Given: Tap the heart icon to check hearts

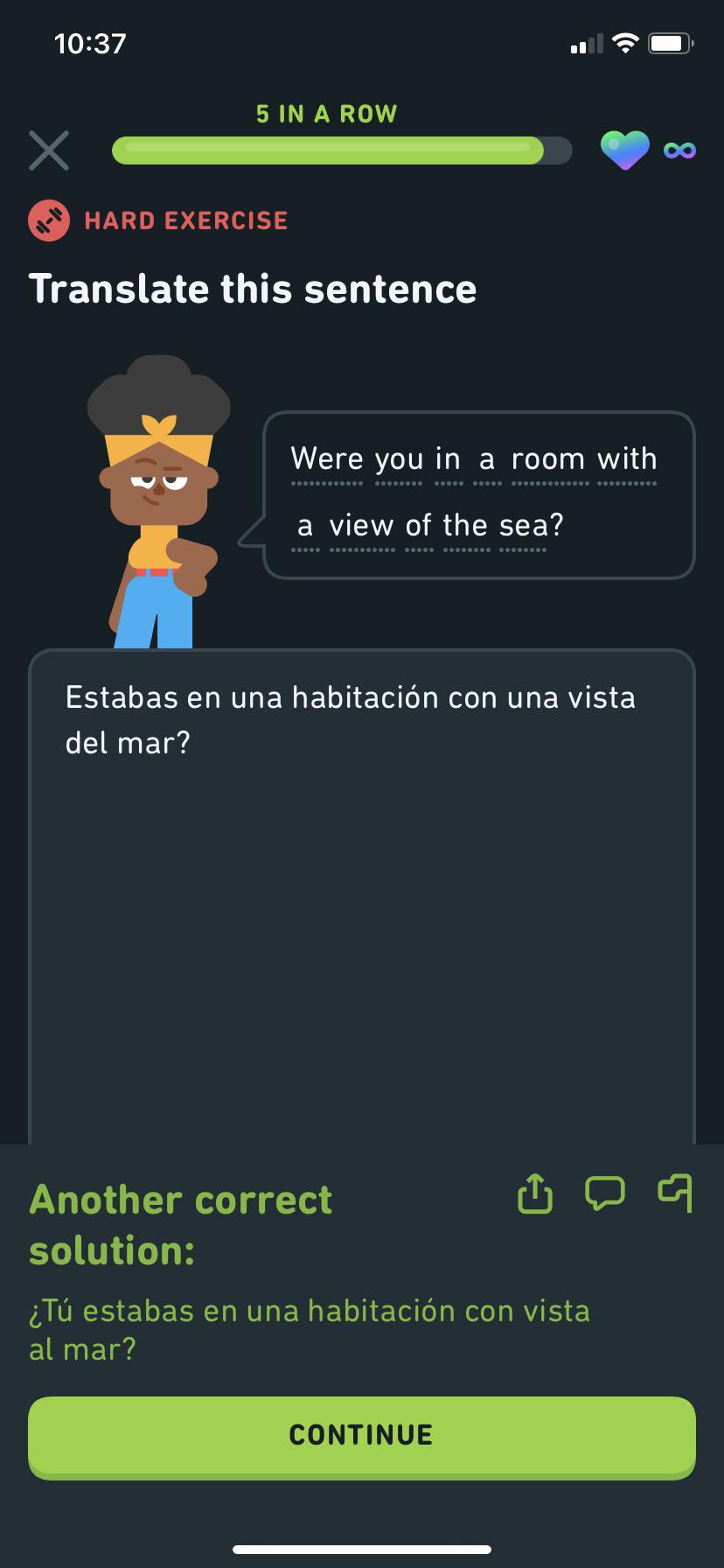Looking at the screenshot, I should point(625,150).
